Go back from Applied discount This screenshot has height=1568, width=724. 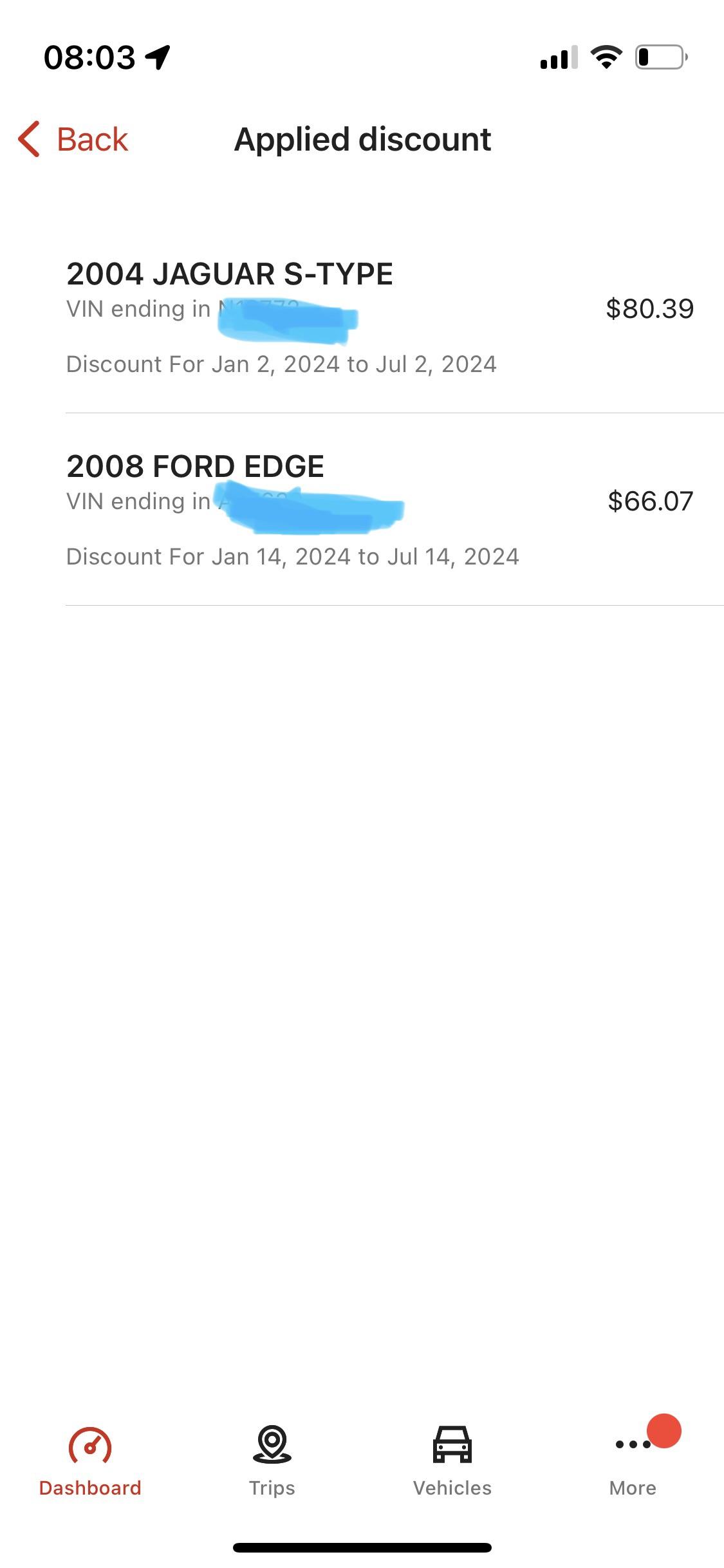pyautogui.click(x=74, y=140)
